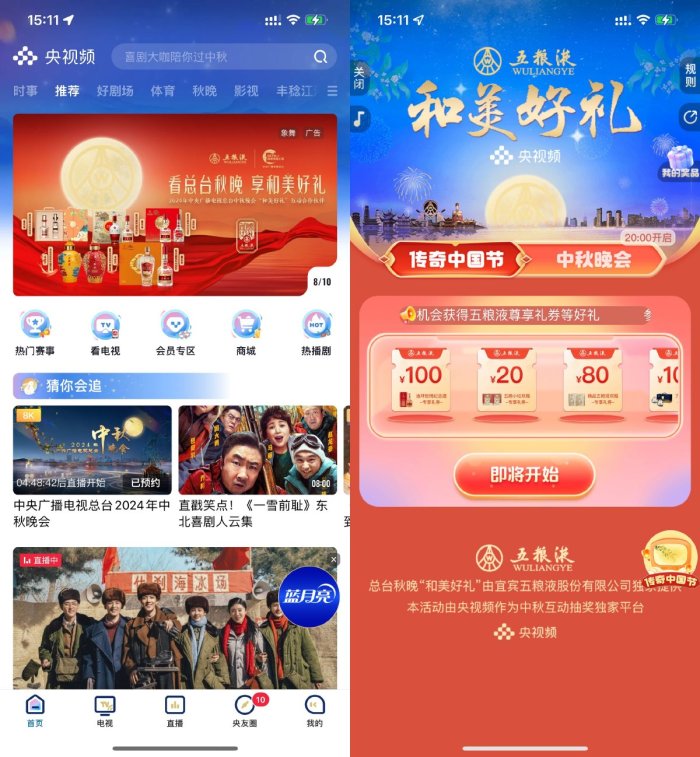Open the channel list menu icon
The height and width of the screenshot is (757, 700).
pyautogui.click(x=332, y=91)
